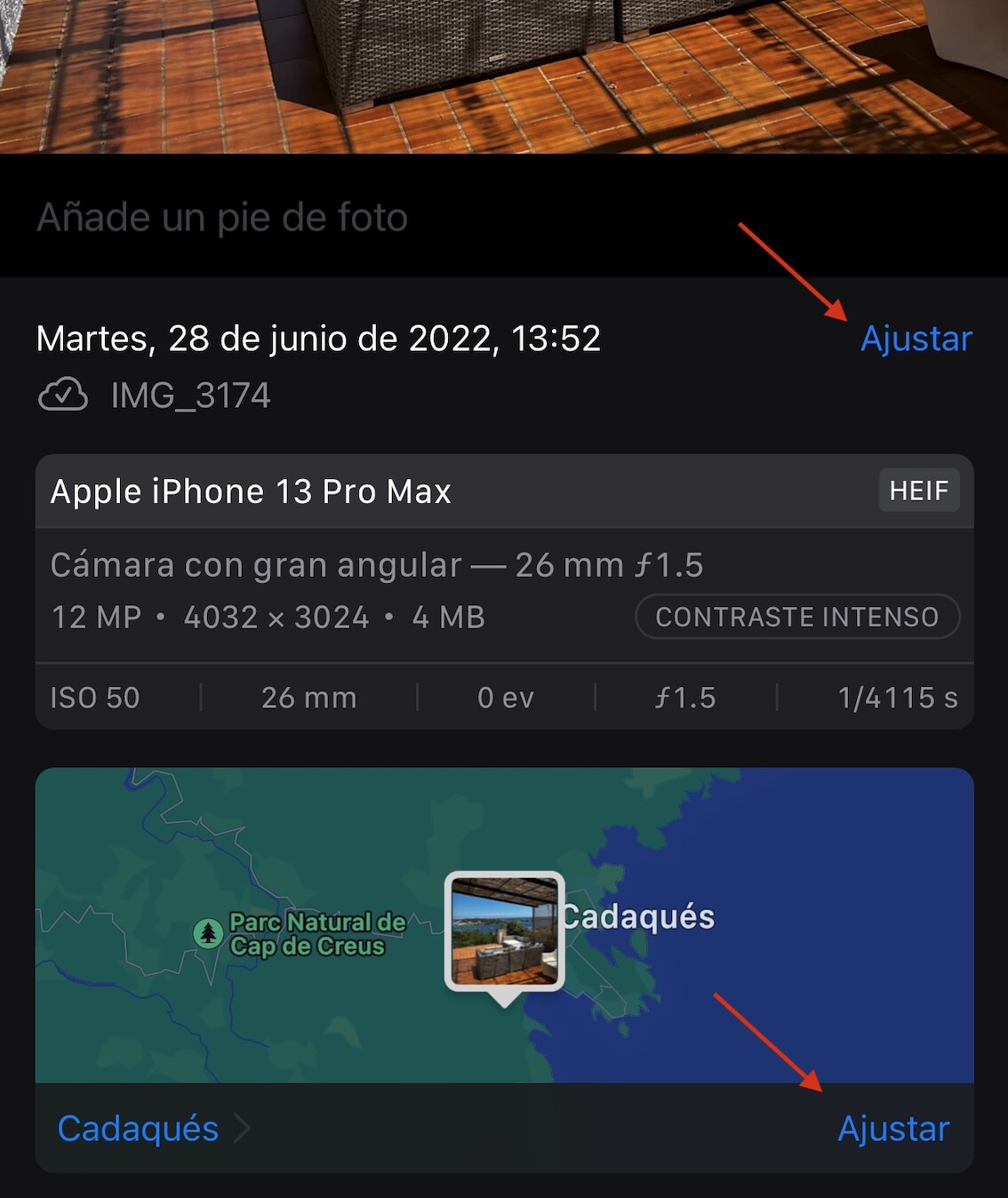Screen dimensions: 1008x1198
Task: Tap the photo thumbnail pin on the map
Action: [x=505, y=931]
